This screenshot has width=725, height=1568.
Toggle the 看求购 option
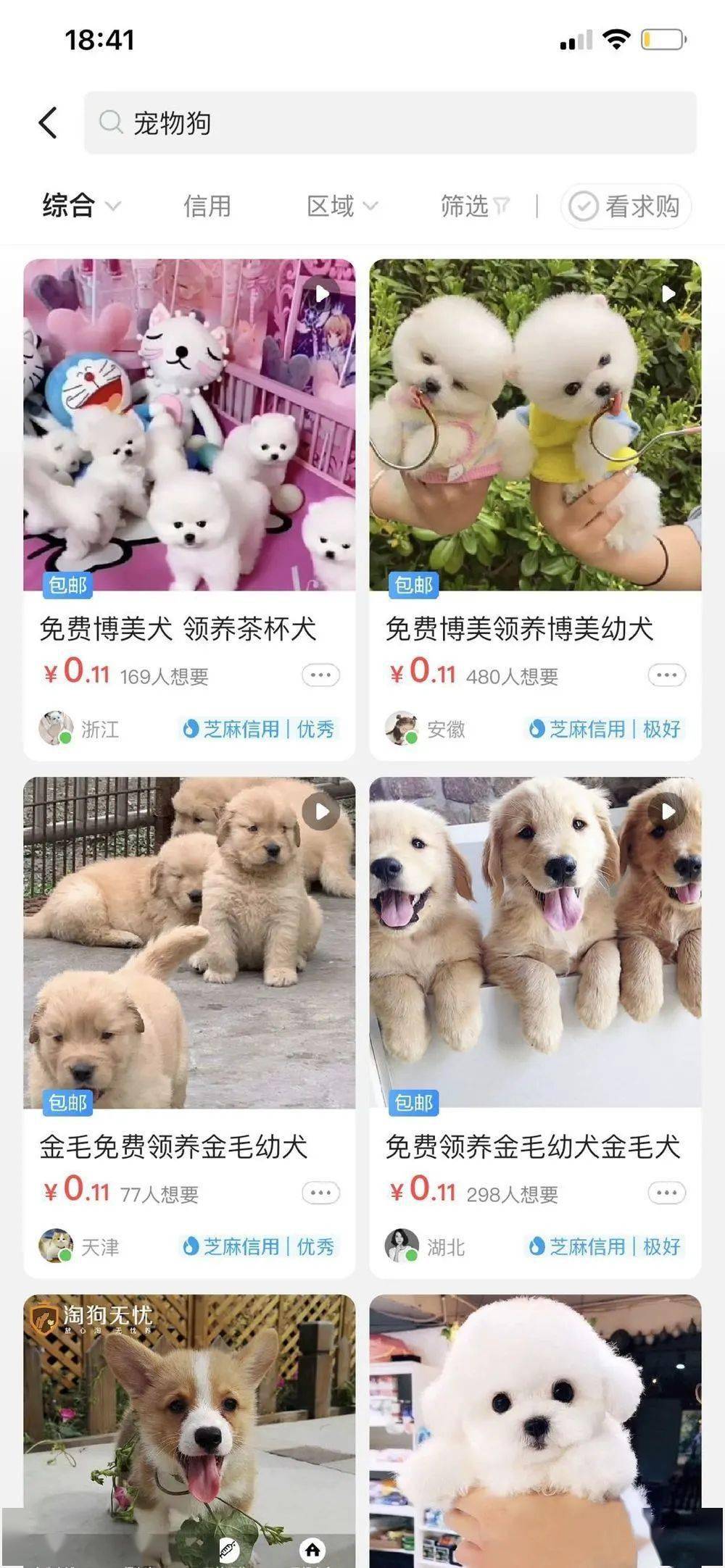click(x=625, y=206)
